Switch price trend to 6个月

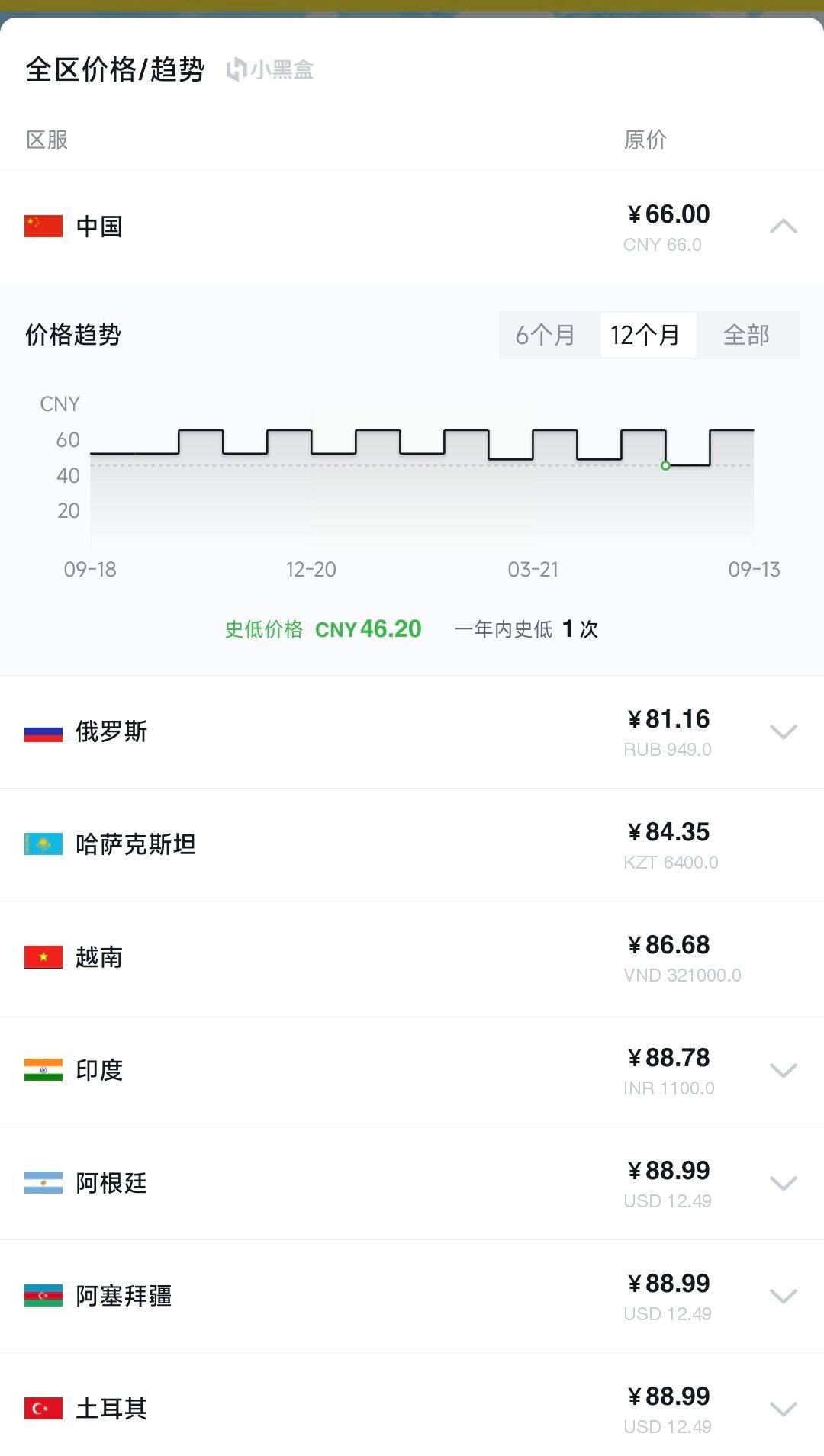545,335
